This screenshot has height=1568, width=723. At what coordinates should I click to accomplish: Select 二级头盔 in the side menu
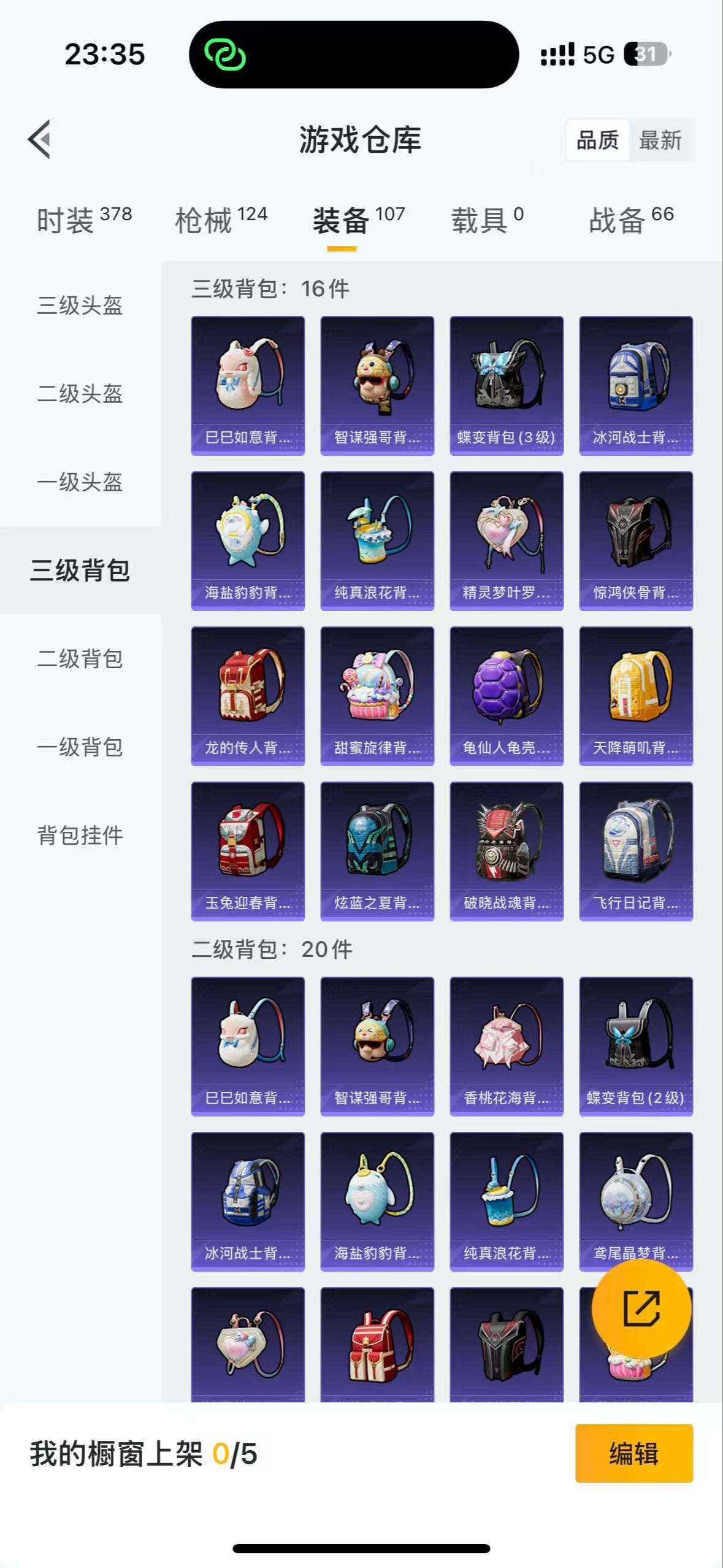[x=80, y=393]
